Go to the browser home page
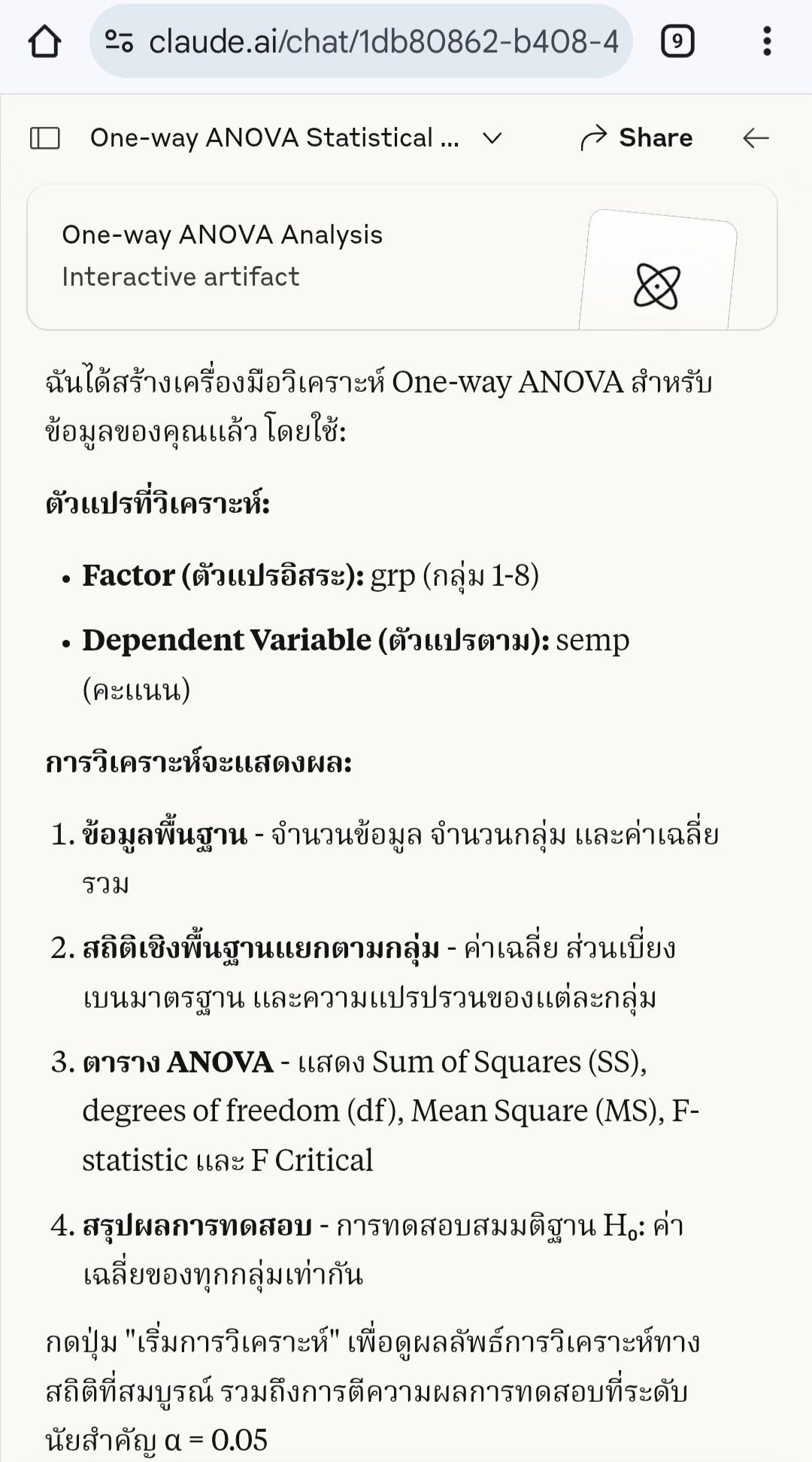This screenshot has height=1462, width=812. [44, 41]
